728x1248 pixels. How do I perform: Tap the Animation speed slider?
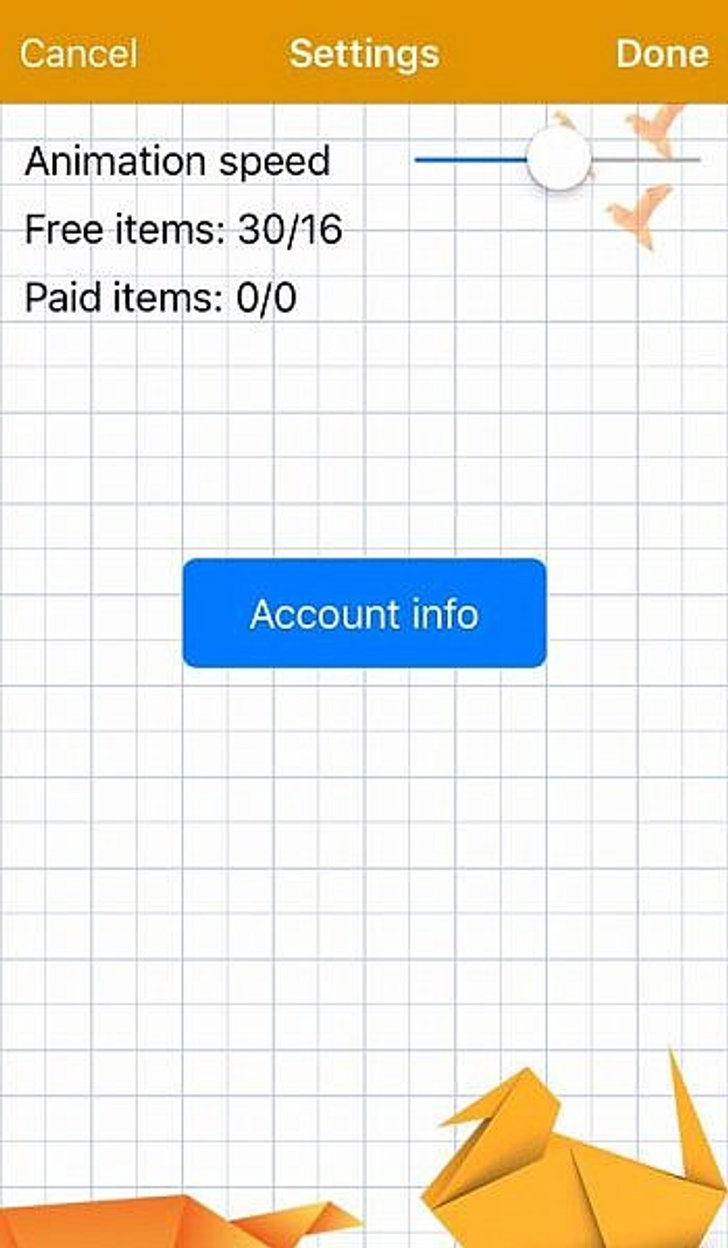[558, 159]
